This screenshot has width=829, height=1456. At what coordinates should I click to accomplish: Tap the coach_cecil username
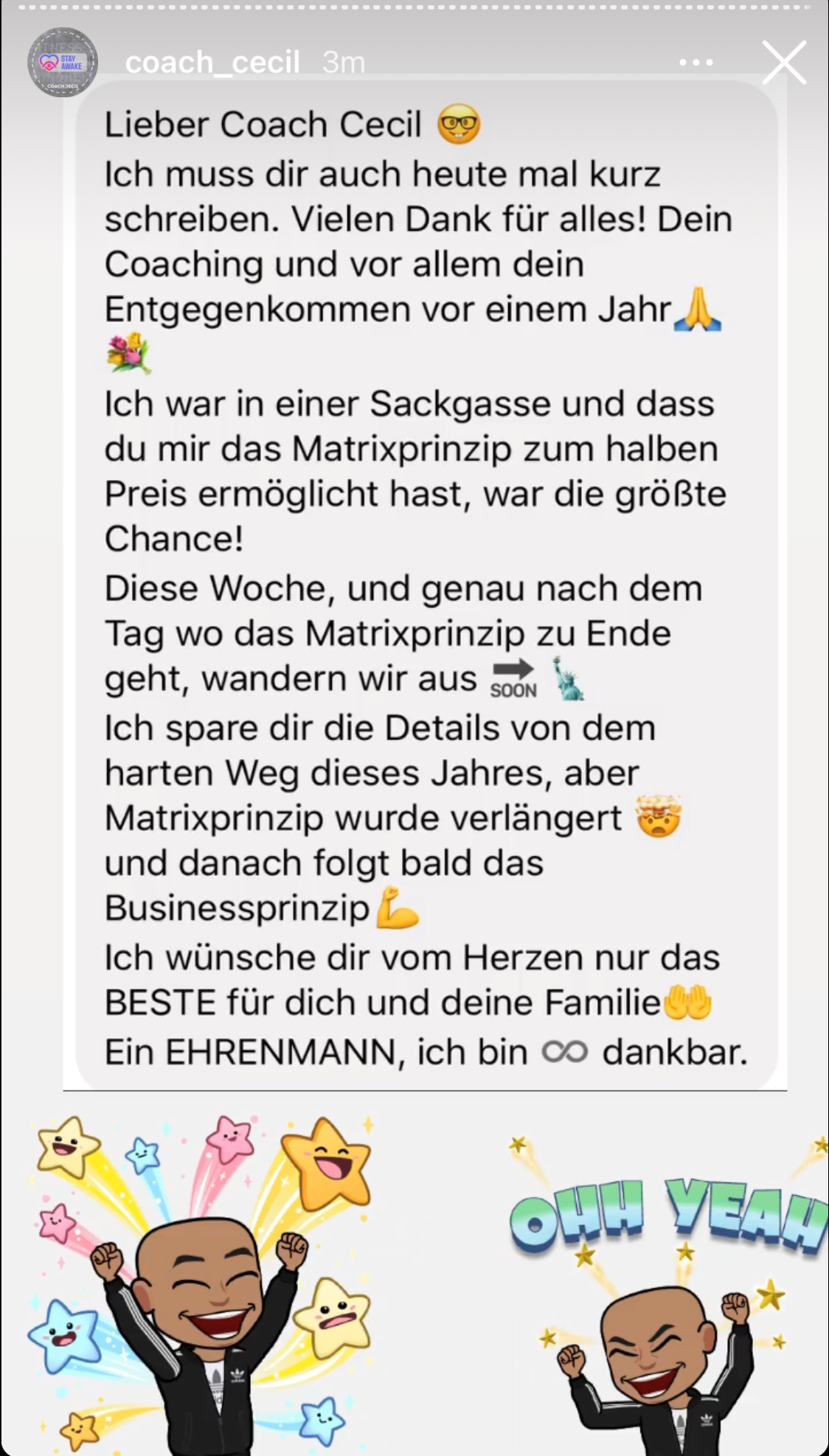212,63
